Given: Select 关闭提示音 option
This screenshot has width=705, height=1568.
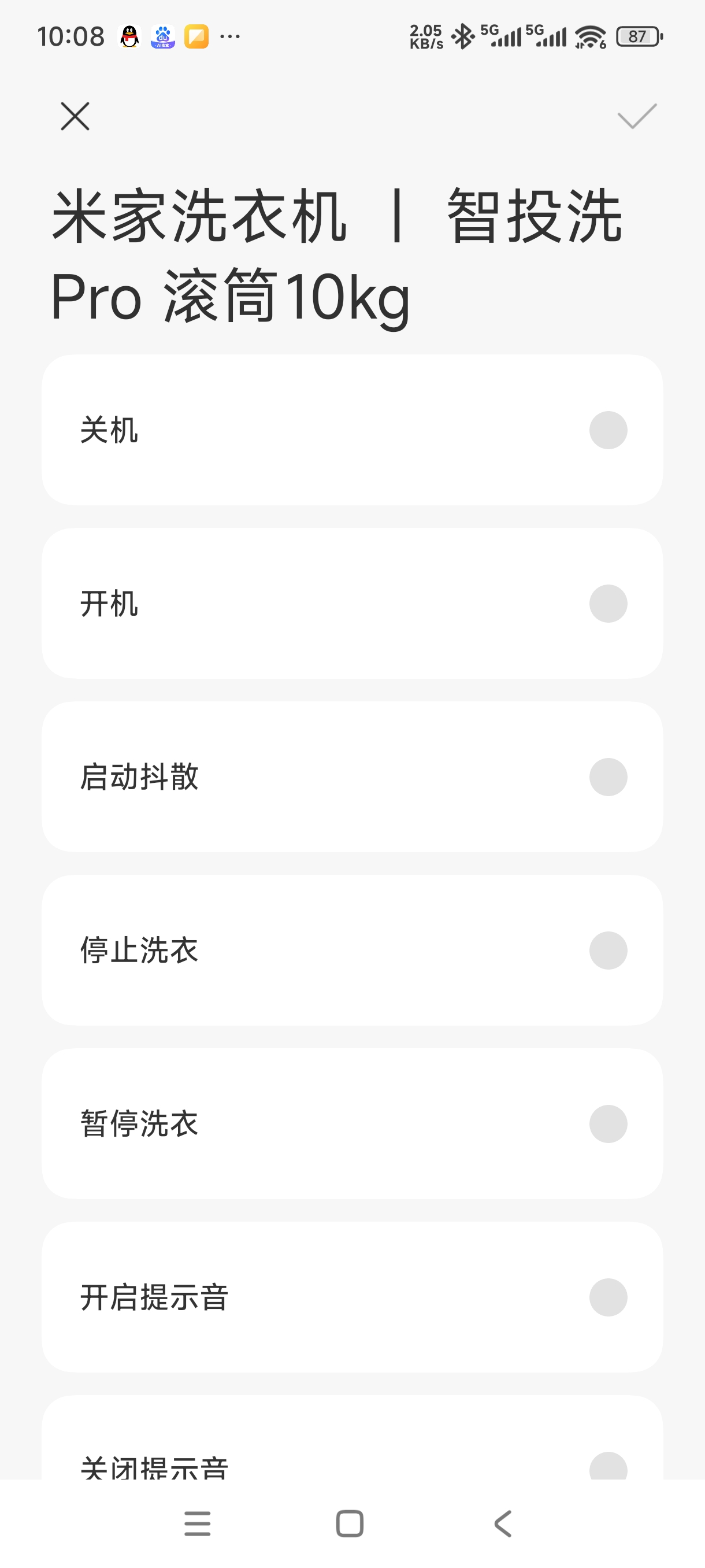Looking at the screenshot, I should (608, 1466).
